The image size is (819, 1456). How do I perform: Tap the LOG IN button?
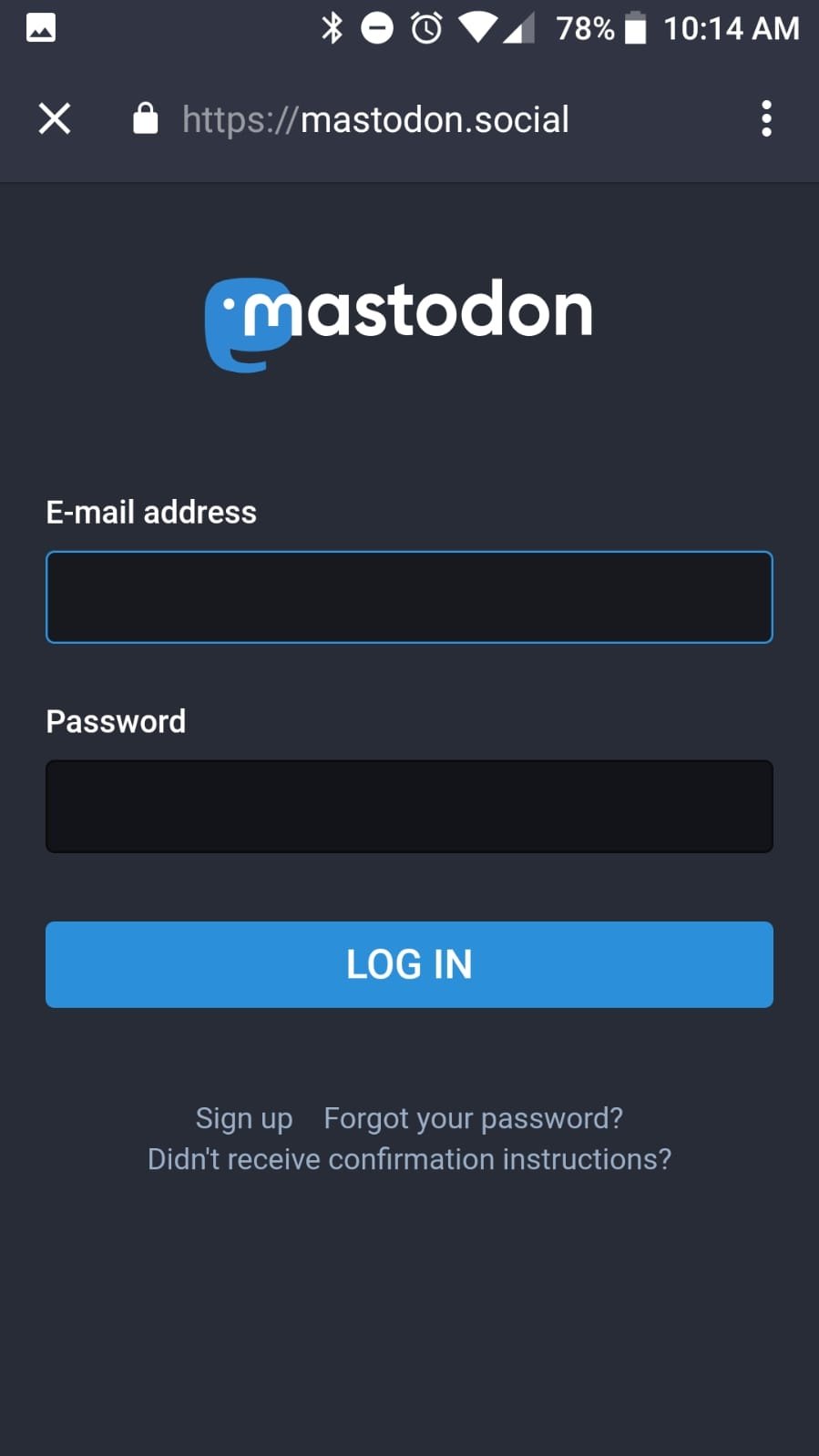(x=409, y=964)
